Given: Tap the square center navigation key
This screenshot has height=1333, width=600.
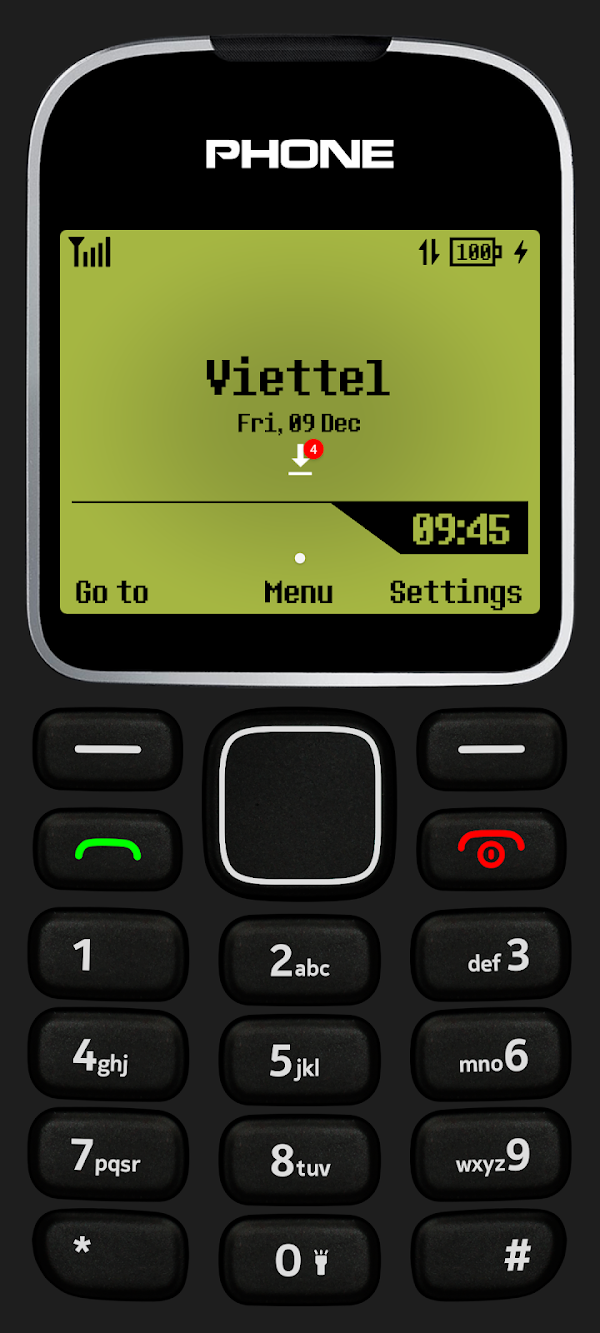Looking at the screenshot, I should (300, 805).
